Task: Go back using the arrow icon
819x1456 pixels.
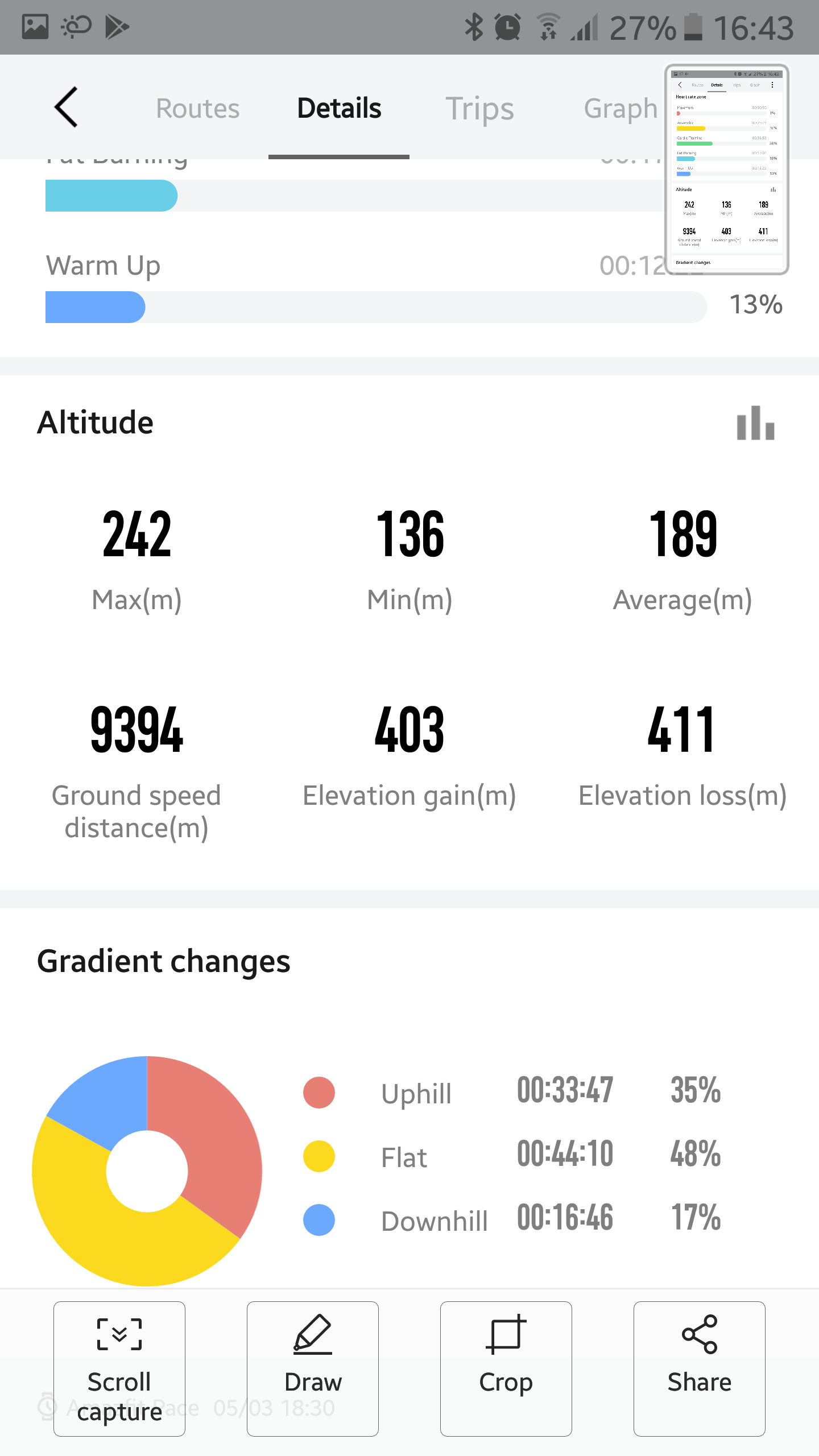Action: (x=66, y=107)
